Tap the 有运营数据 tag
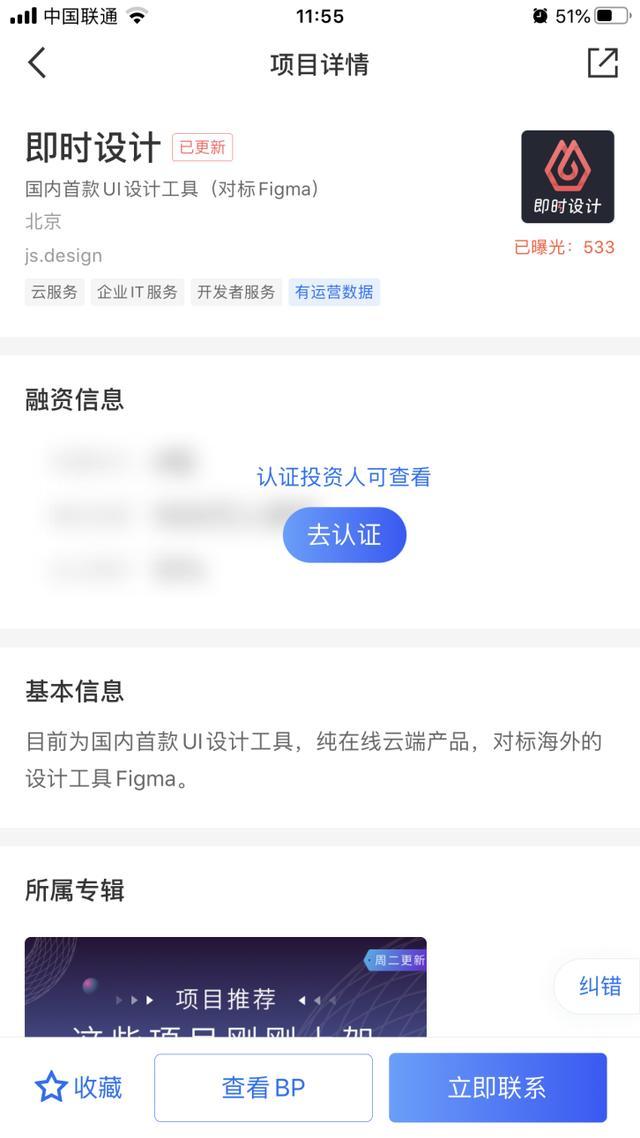The width and height of the screenshot is (640, 1138). [x=334, y=292]
